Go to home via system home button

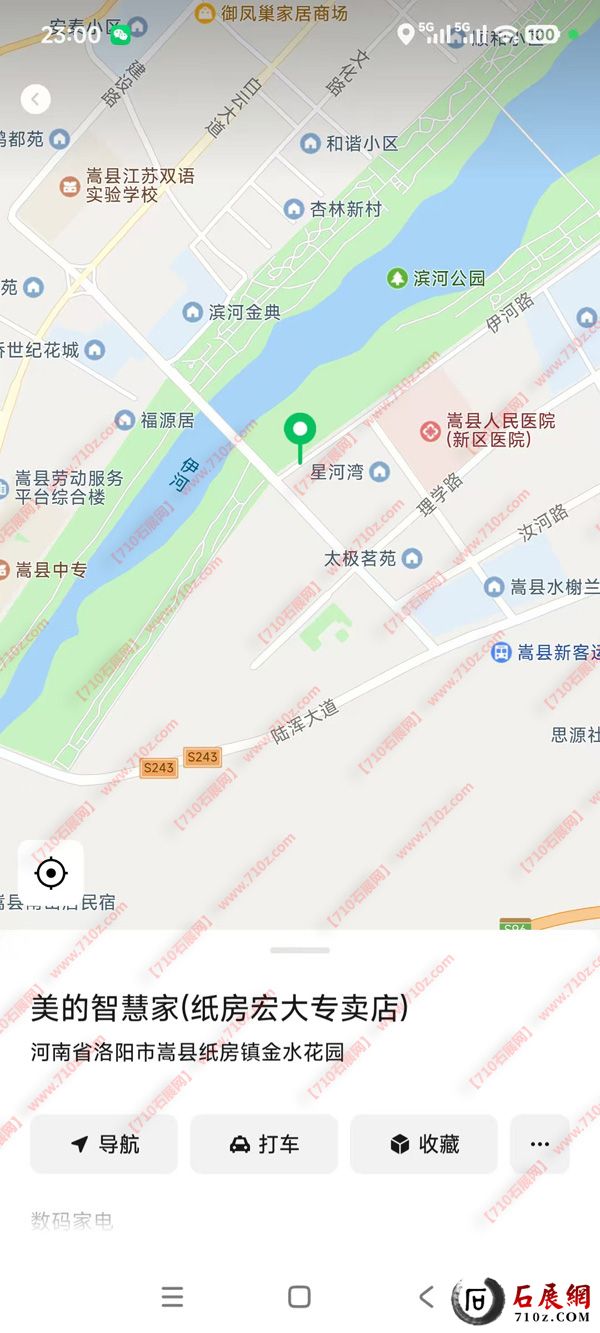coord(299,1297)
